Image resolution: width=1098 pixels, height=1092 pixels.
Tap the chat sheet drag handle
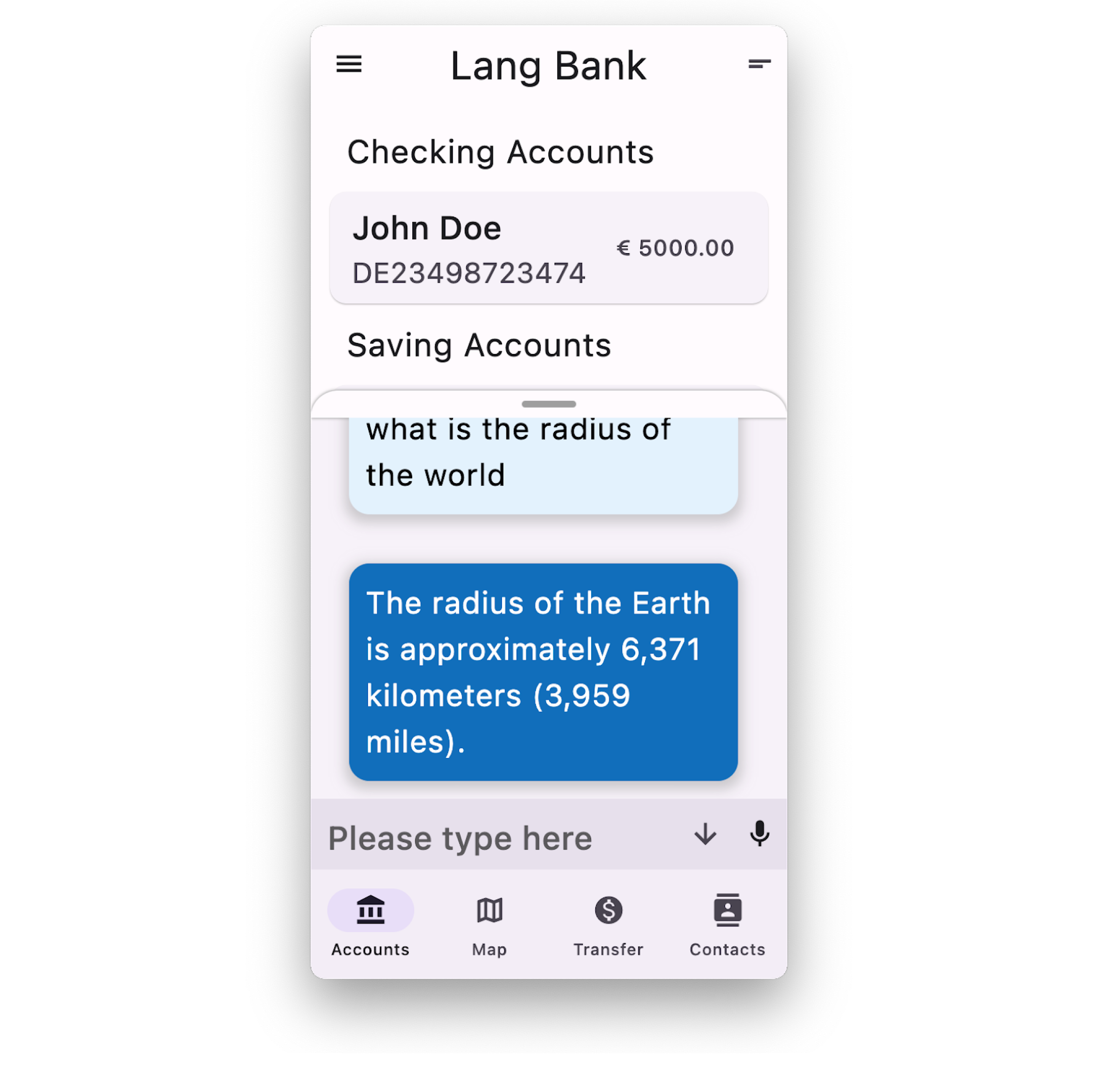pyautogui.click(x=549, y=404)
